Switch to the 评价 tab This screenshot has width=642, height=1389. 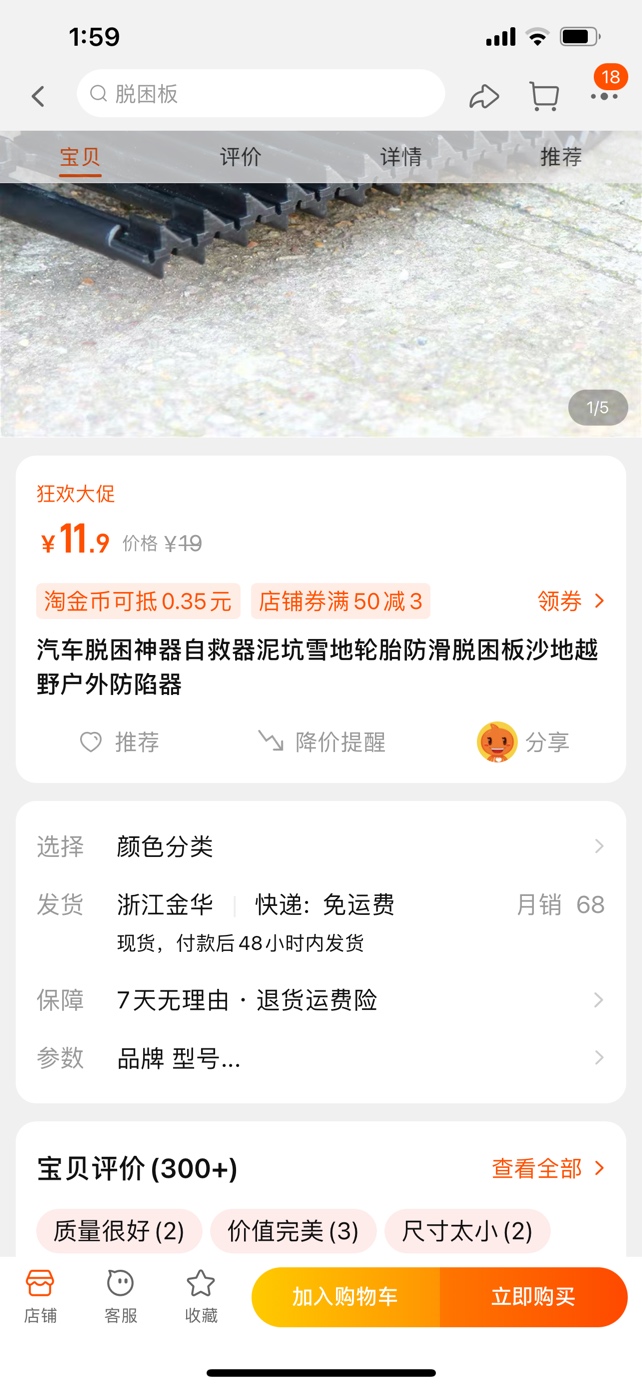coord(240,157)
